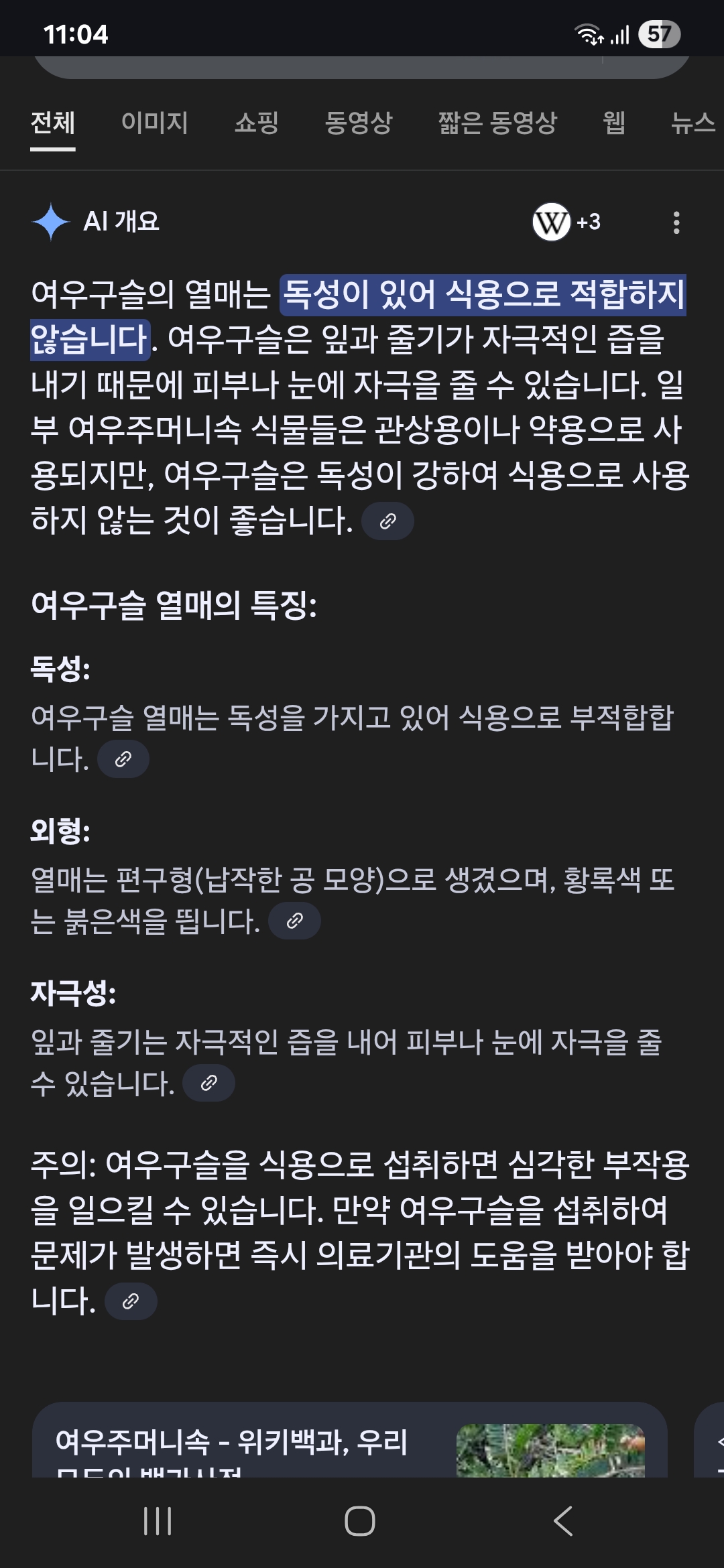The image size is (724, 1568).
Task: Open the 뉴스 tab
Action: (x=694, y=123)
